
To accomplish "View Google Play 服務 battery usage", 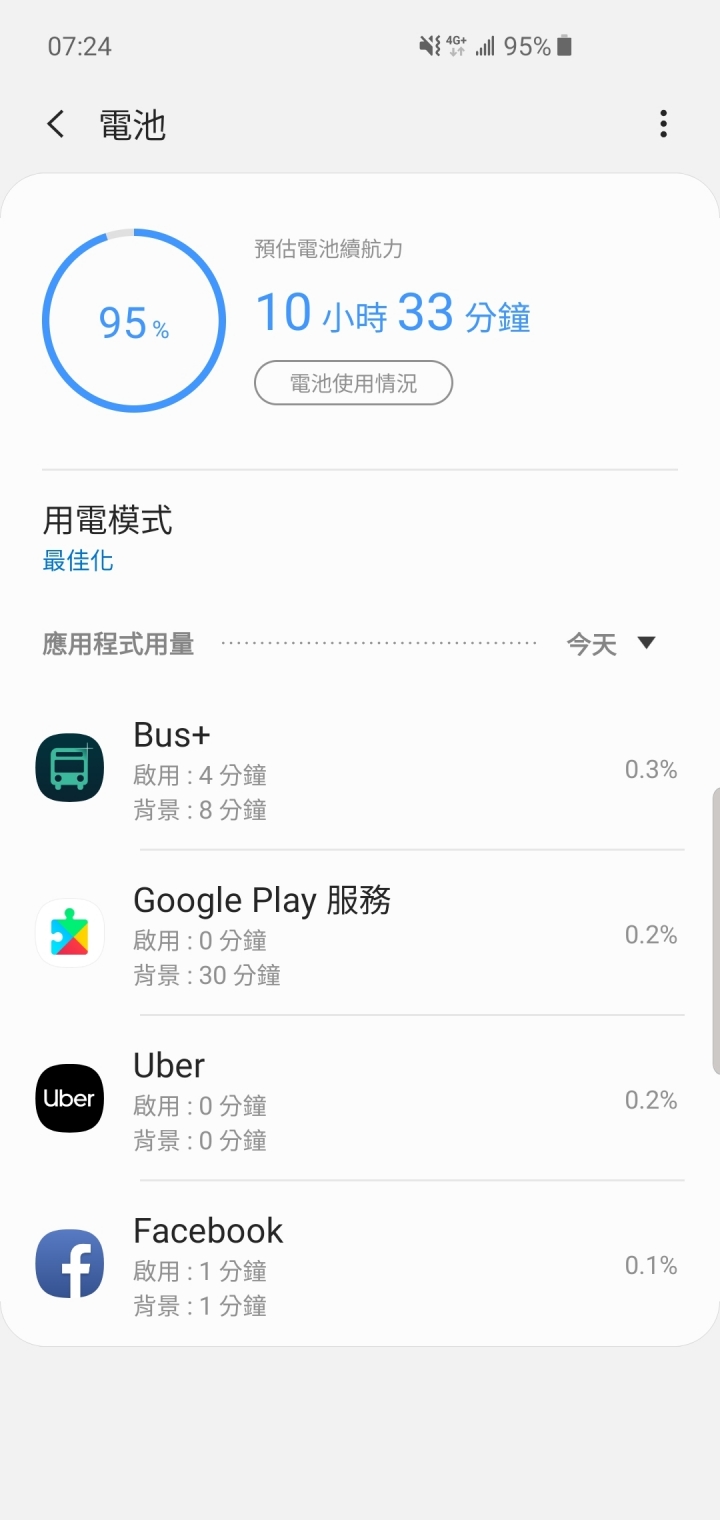I will (x=360, y=934).
